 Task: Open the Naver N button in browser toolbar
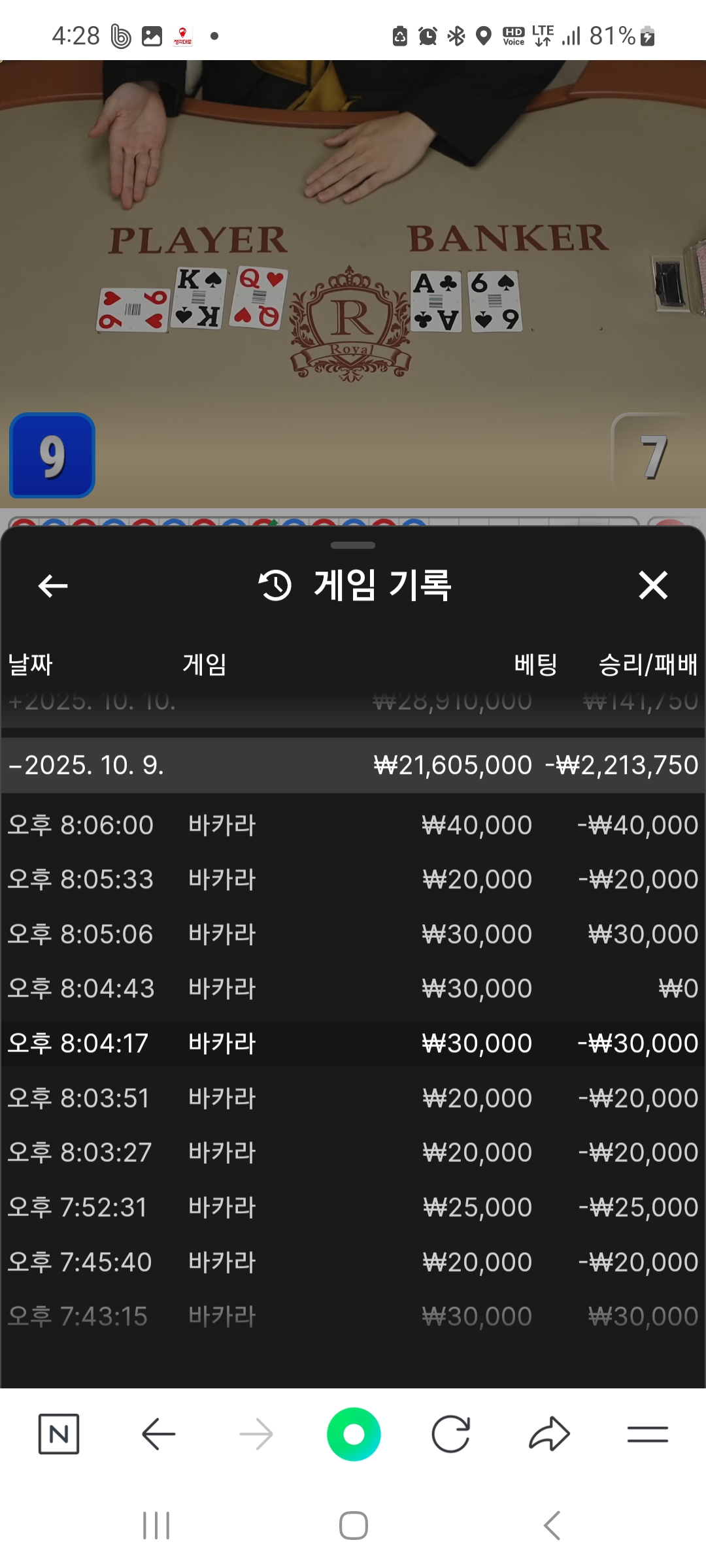[x=59, y=1434]
